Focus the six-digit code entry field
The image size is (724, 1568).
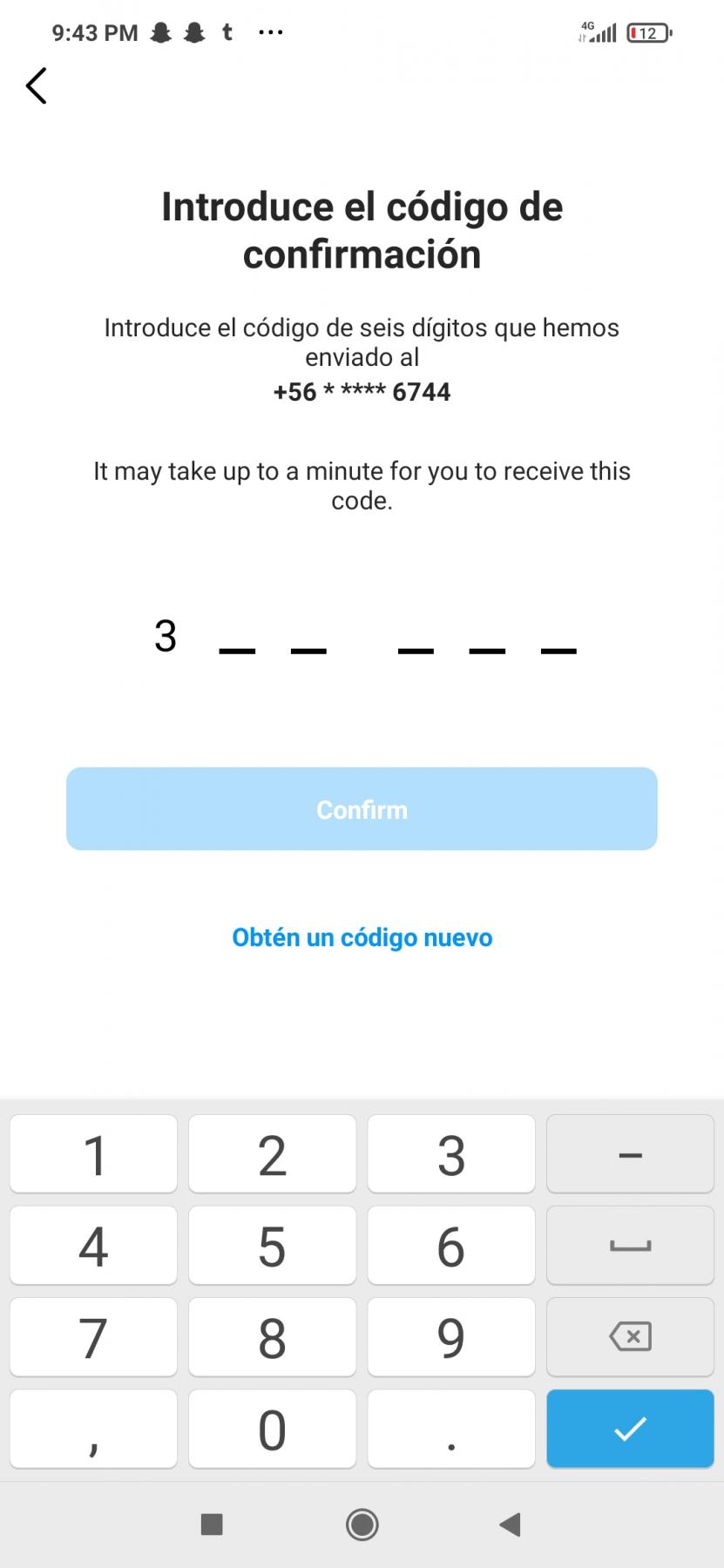(362, 638)
